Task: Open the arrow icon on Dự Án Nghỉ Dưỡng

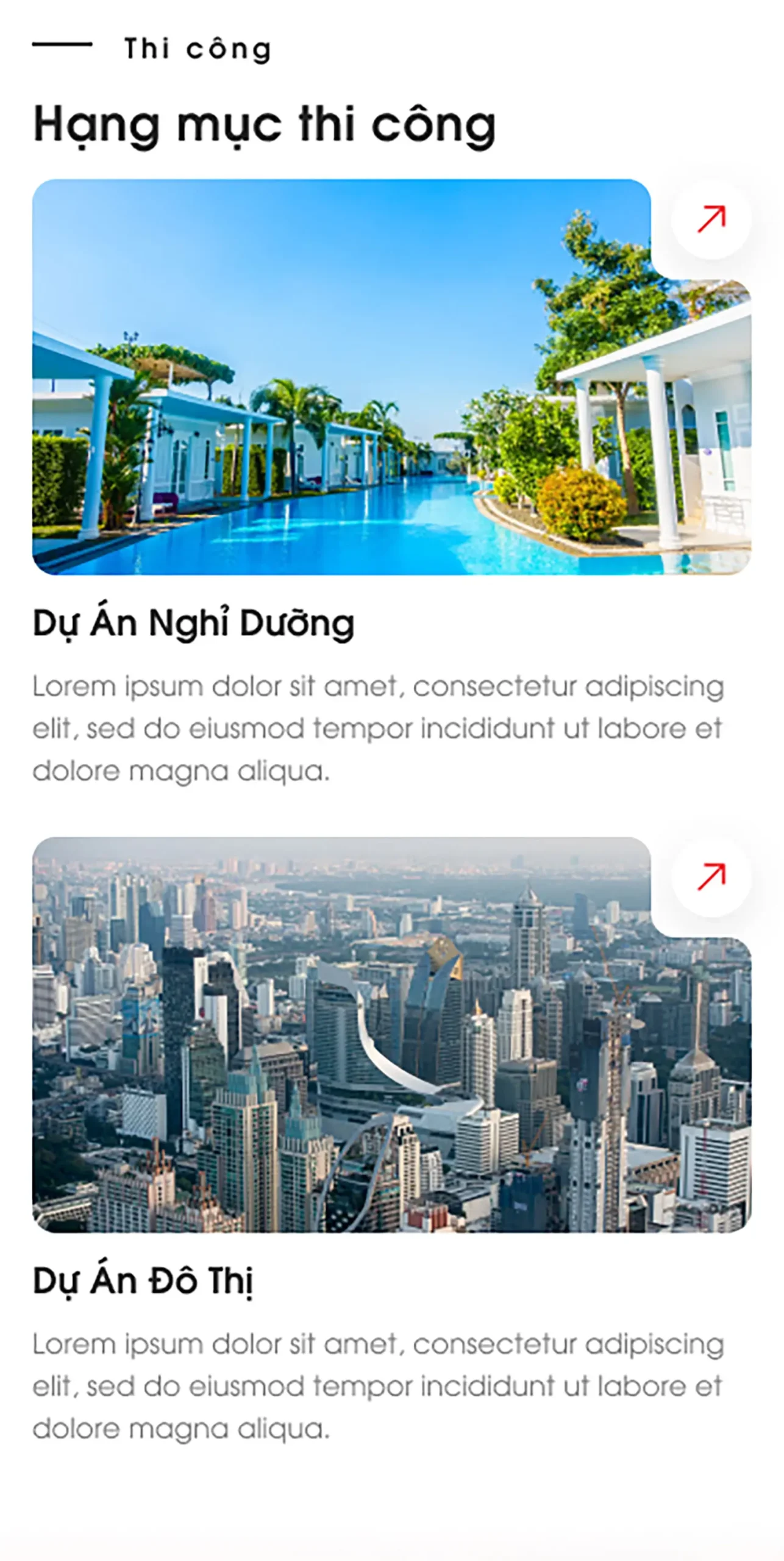Action: pos(711,220)
